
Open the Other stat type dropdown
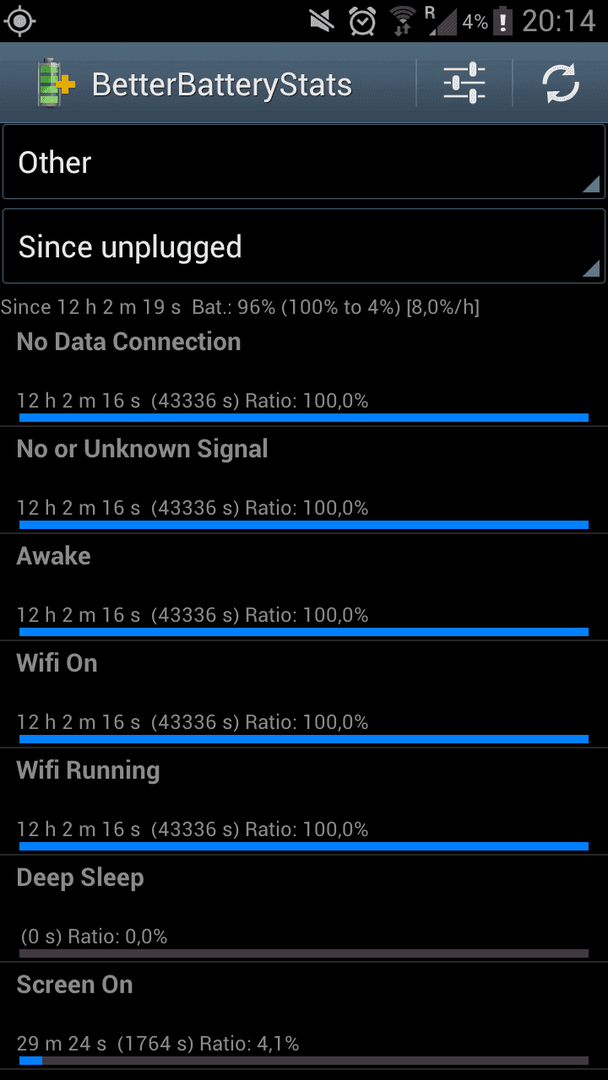pos(304,162)
